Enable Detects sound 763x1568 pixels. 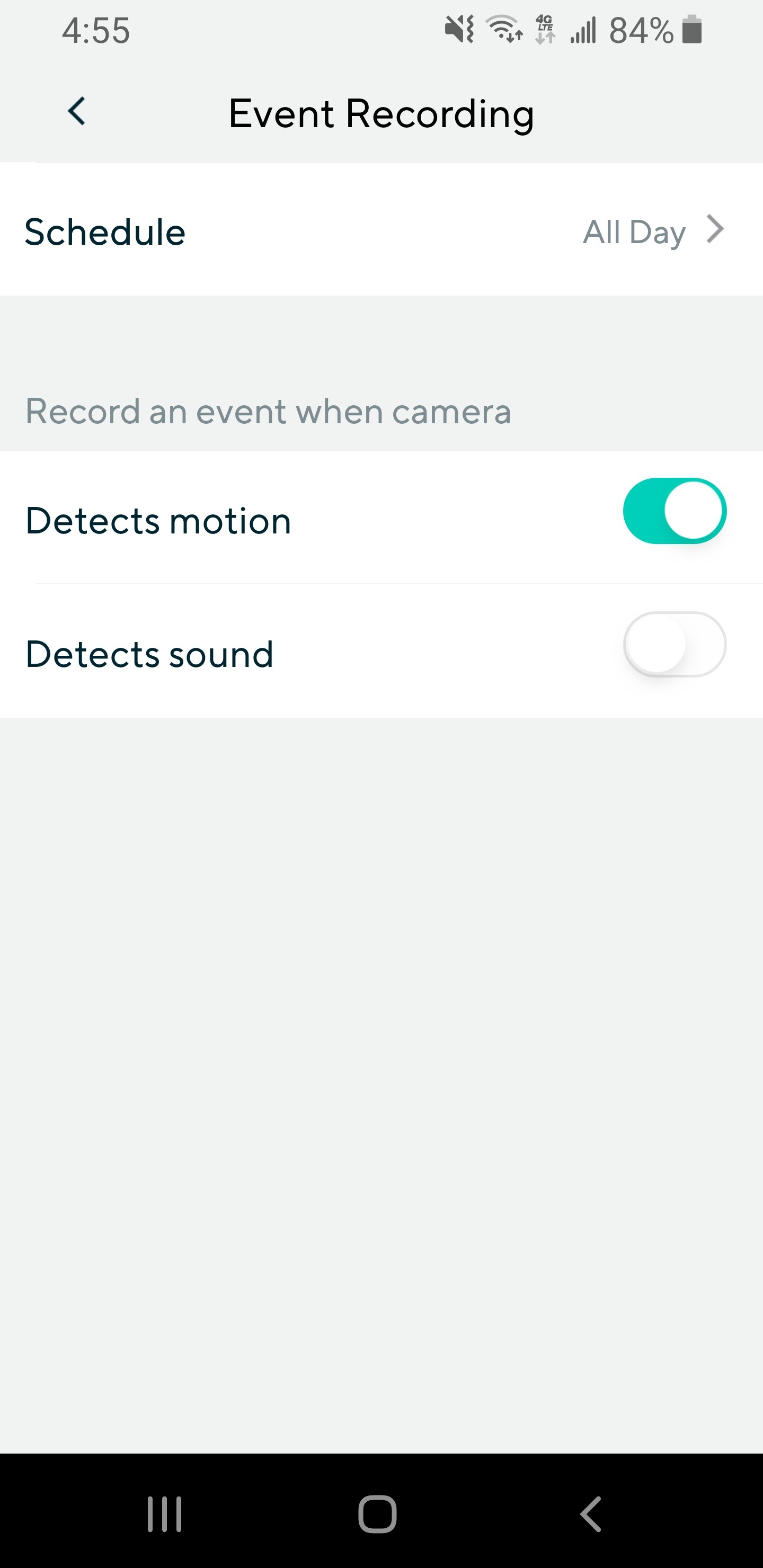674,645
